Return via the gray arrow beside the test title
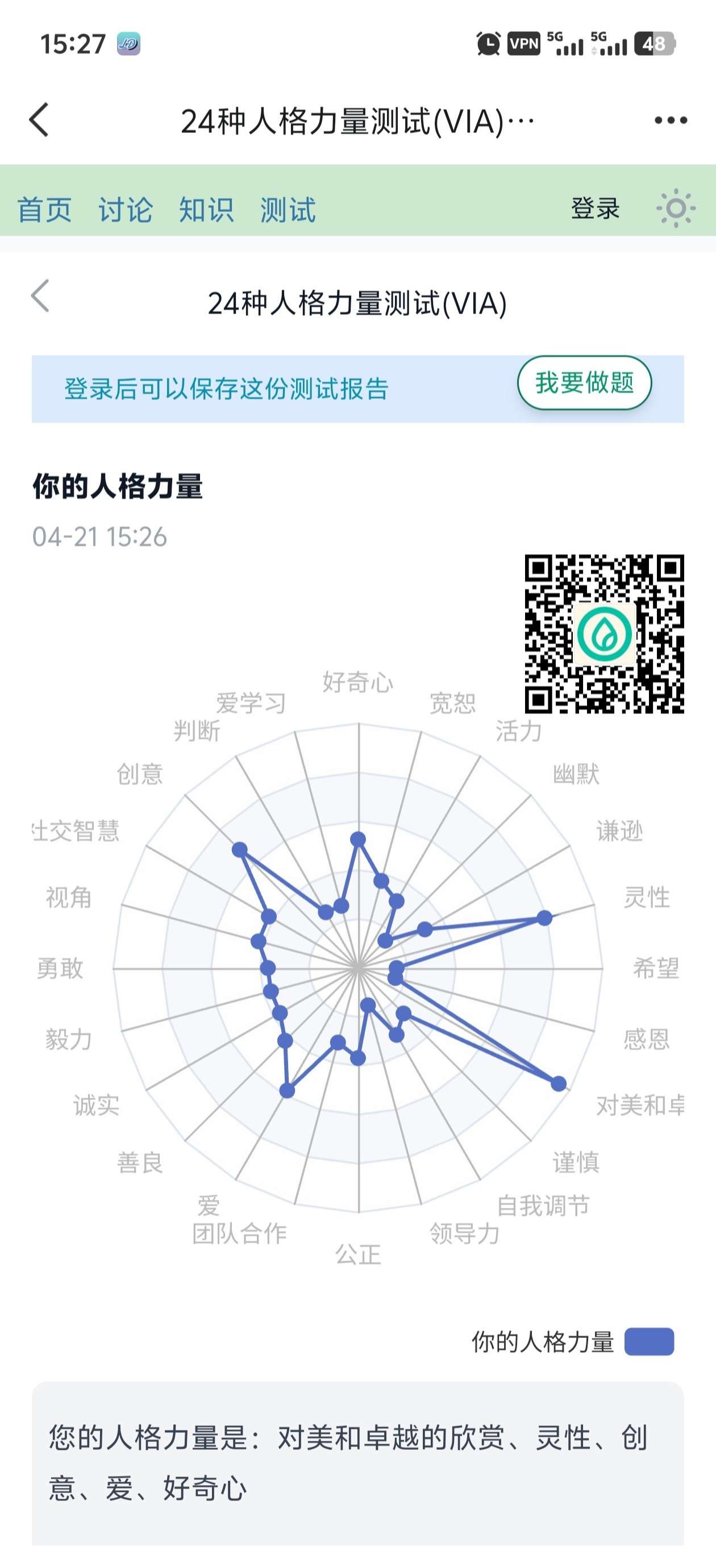This screenshot has height=1568, width=716. click(x=40, y=297)
